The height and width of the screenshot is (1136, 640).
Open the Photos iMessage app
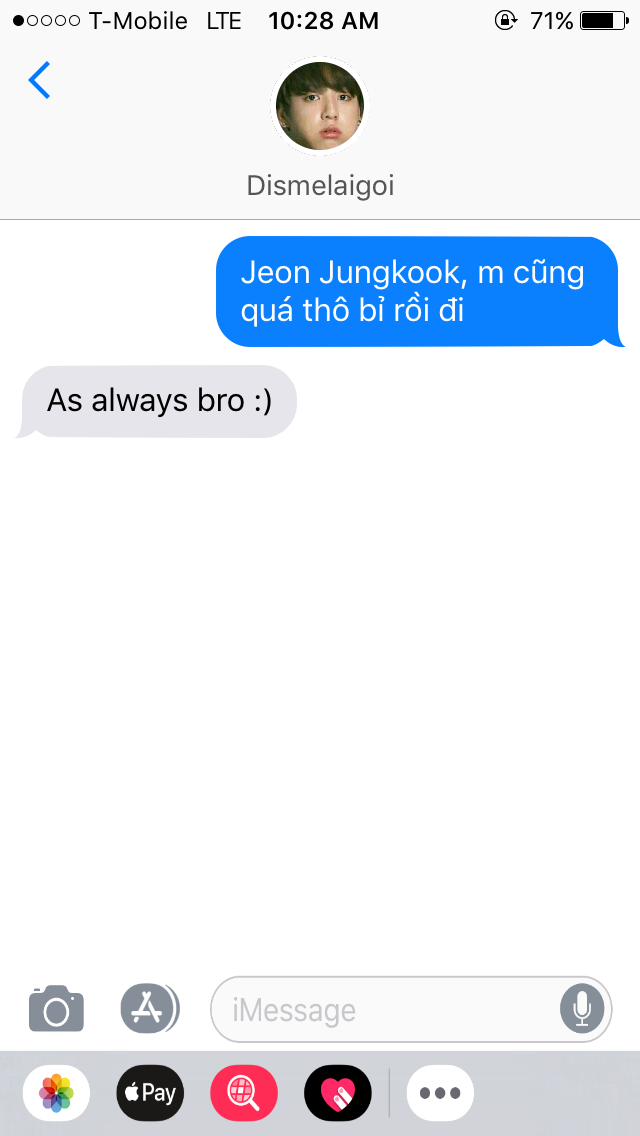[56, 1093]
